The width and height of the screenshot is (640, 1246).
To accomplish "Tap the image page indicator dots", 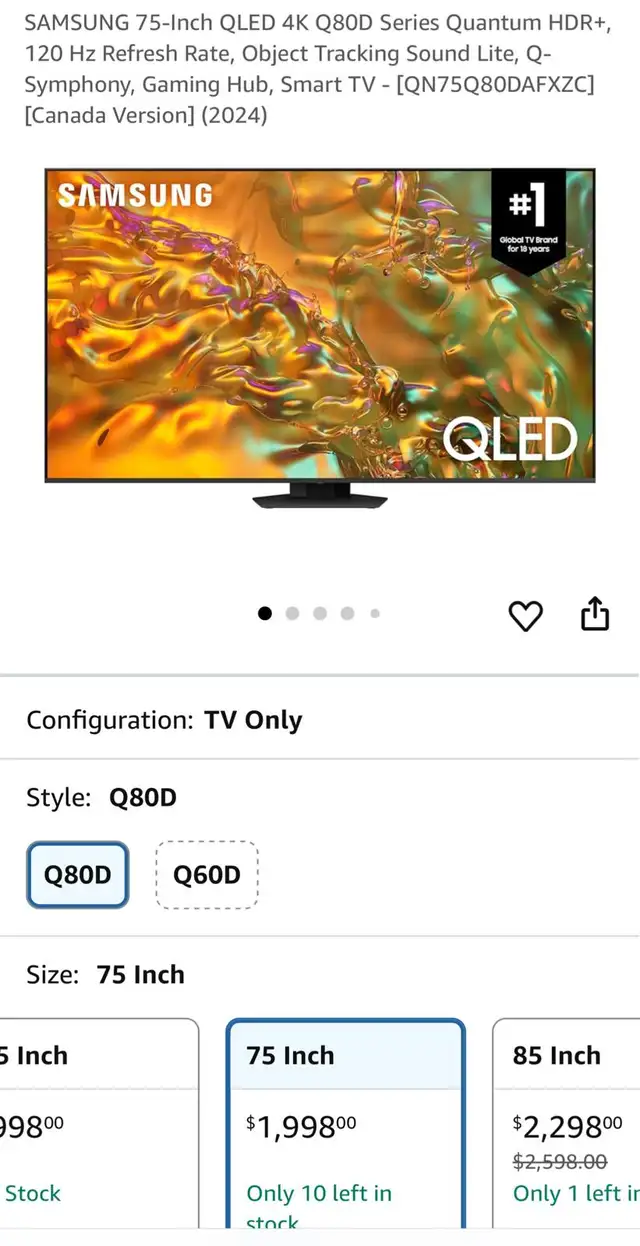I will pyautogui.click(x=320, y=613).
